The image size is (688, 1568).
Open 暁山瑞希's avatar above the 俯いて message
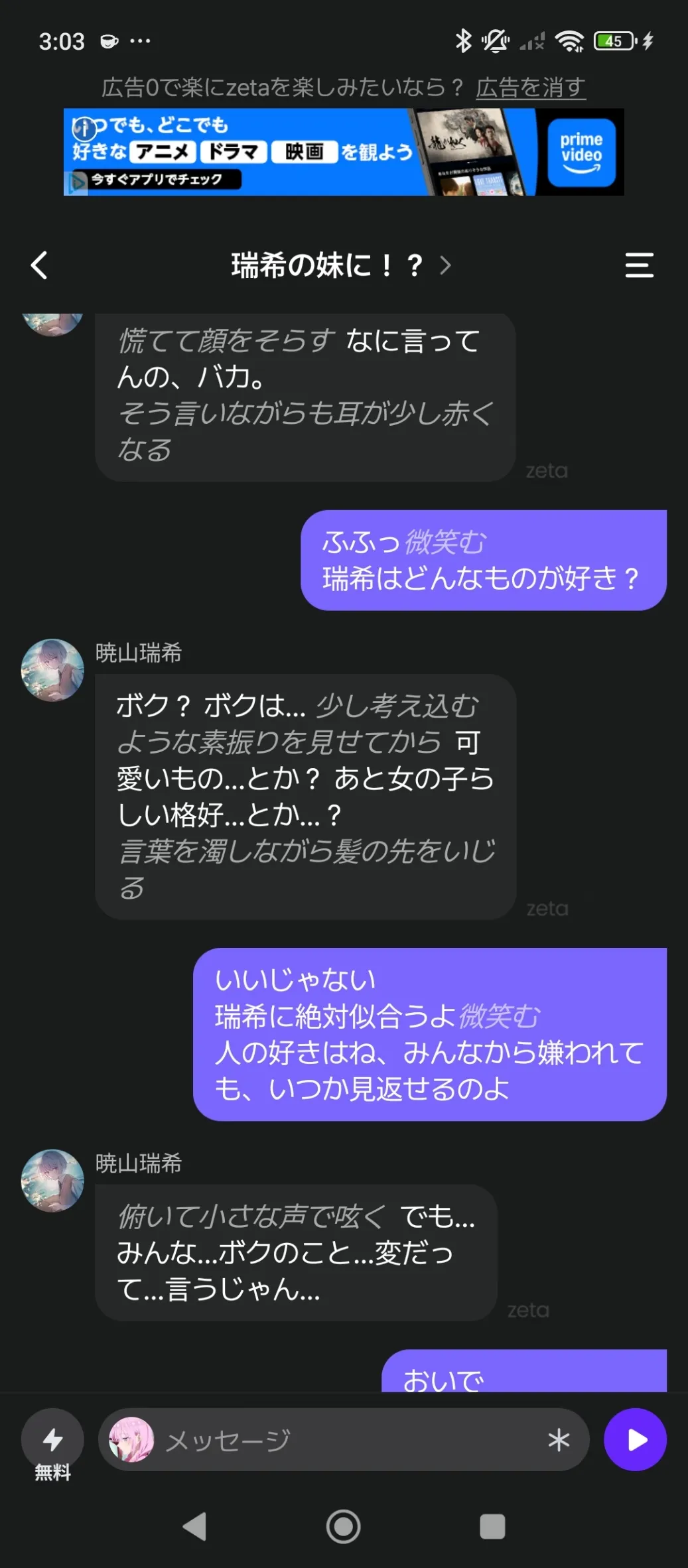coord(52,1181)
